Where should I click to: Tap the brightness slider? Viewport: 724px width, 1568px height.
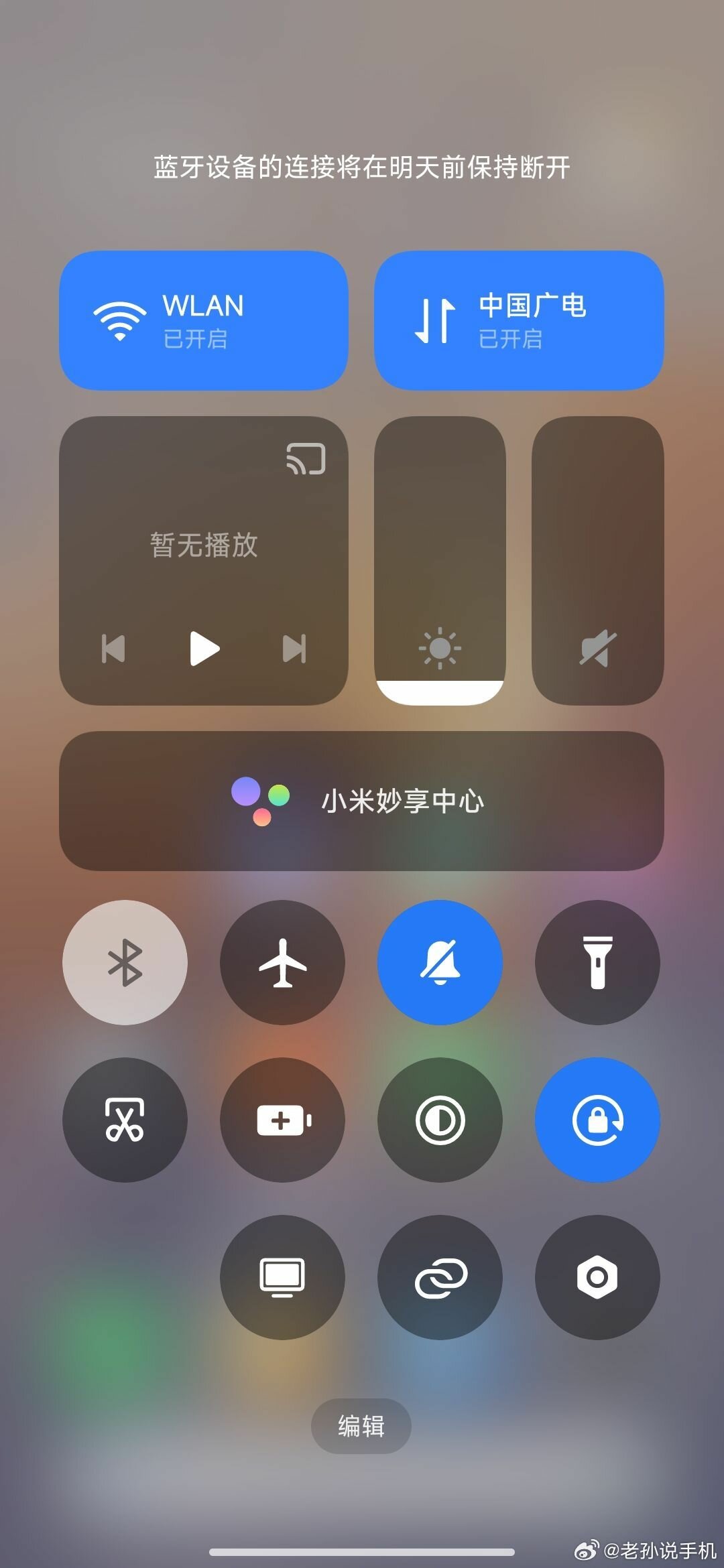(440, 560)
